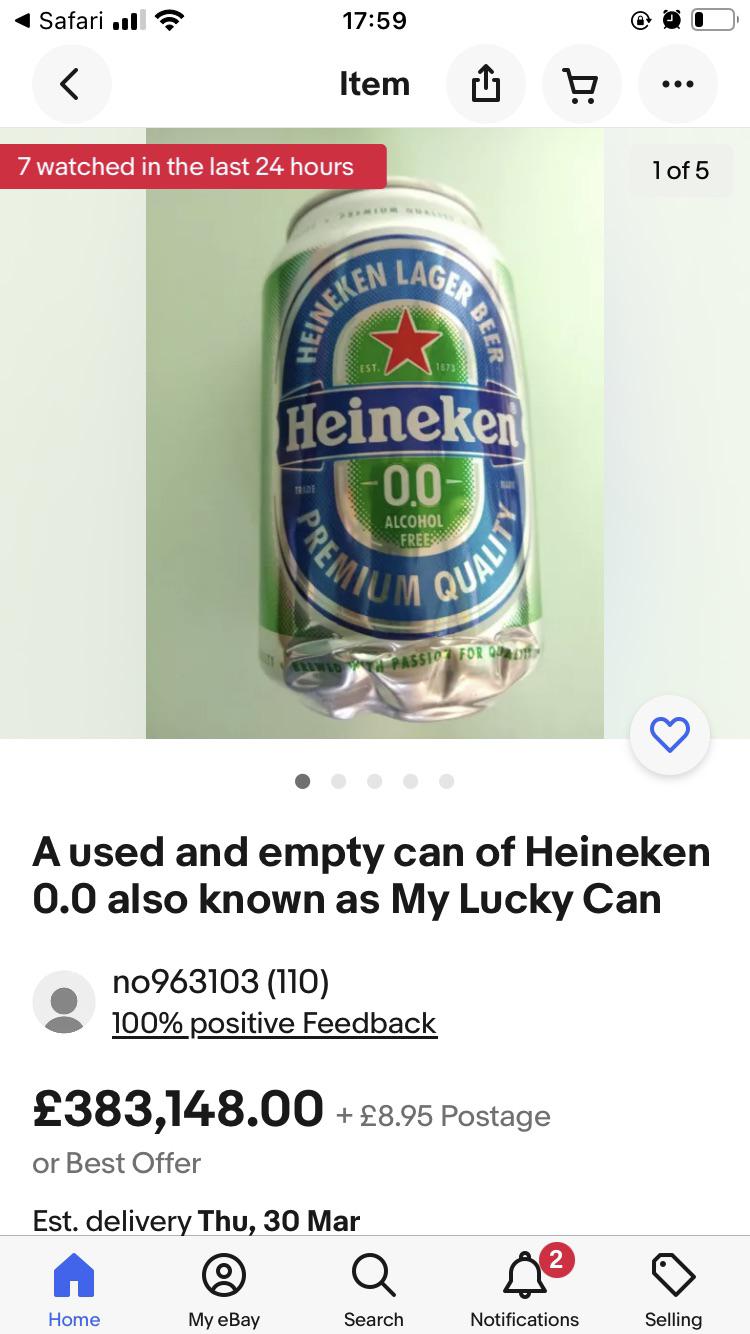The width and height of the screenshot is (750, 1334).
Task: Switch to the Selling tab
Action: pyautogui.click(x=673, y=1289)
